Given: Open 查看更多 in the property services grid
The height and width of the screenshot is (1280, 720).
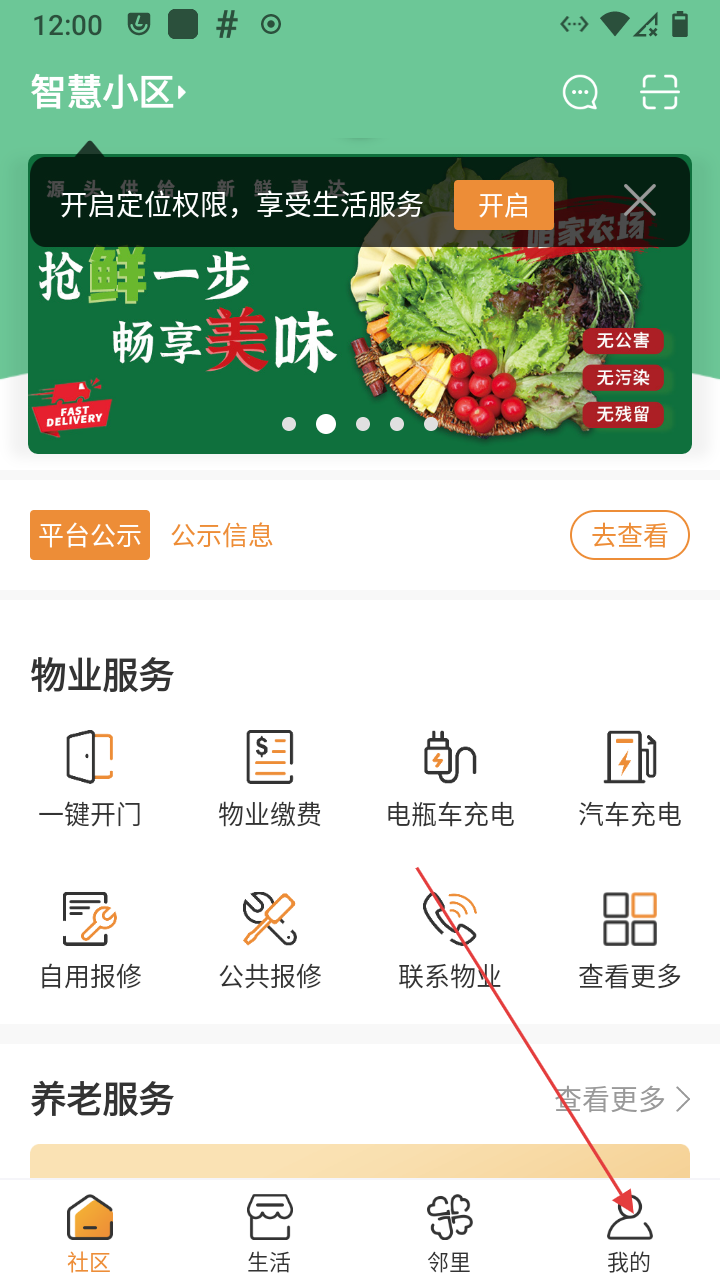Looking at the screenshot, I should click(x=630, y=938).
